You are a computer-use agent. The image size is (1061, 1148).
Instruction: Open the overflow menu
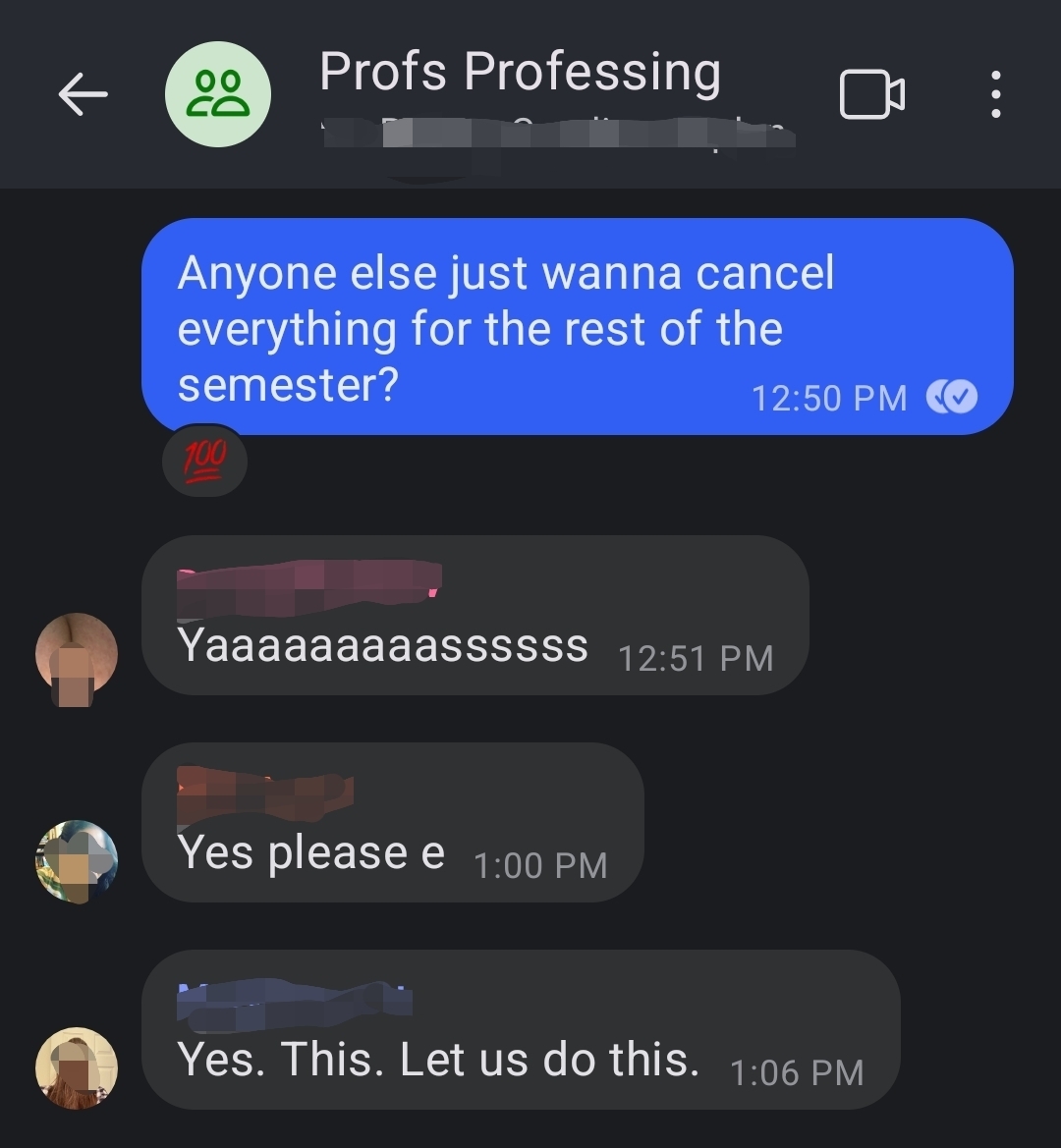point(996,95)
